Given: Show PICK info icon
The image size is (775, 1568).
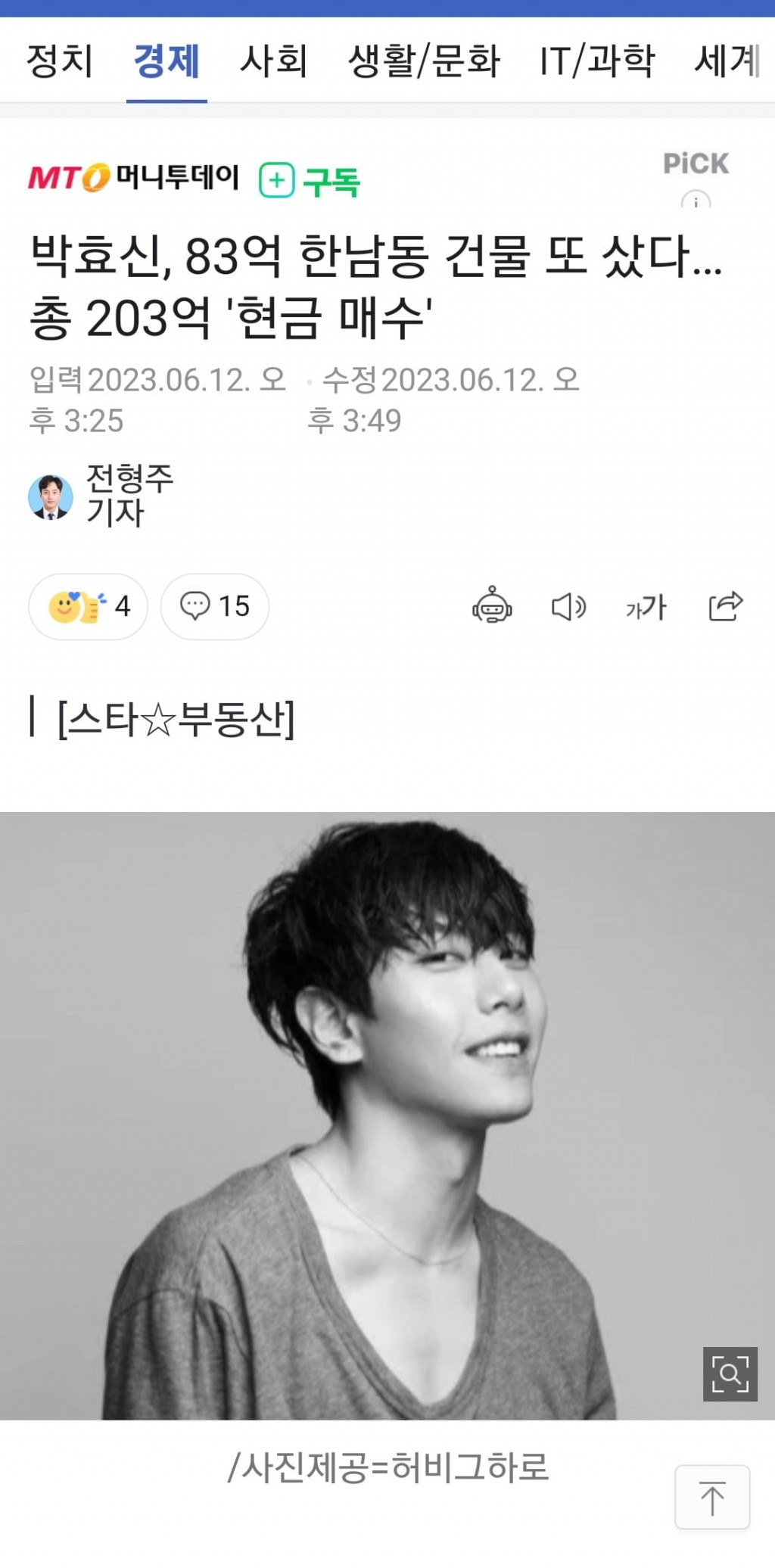Looking at the screenshot, I should click(696, 201).
